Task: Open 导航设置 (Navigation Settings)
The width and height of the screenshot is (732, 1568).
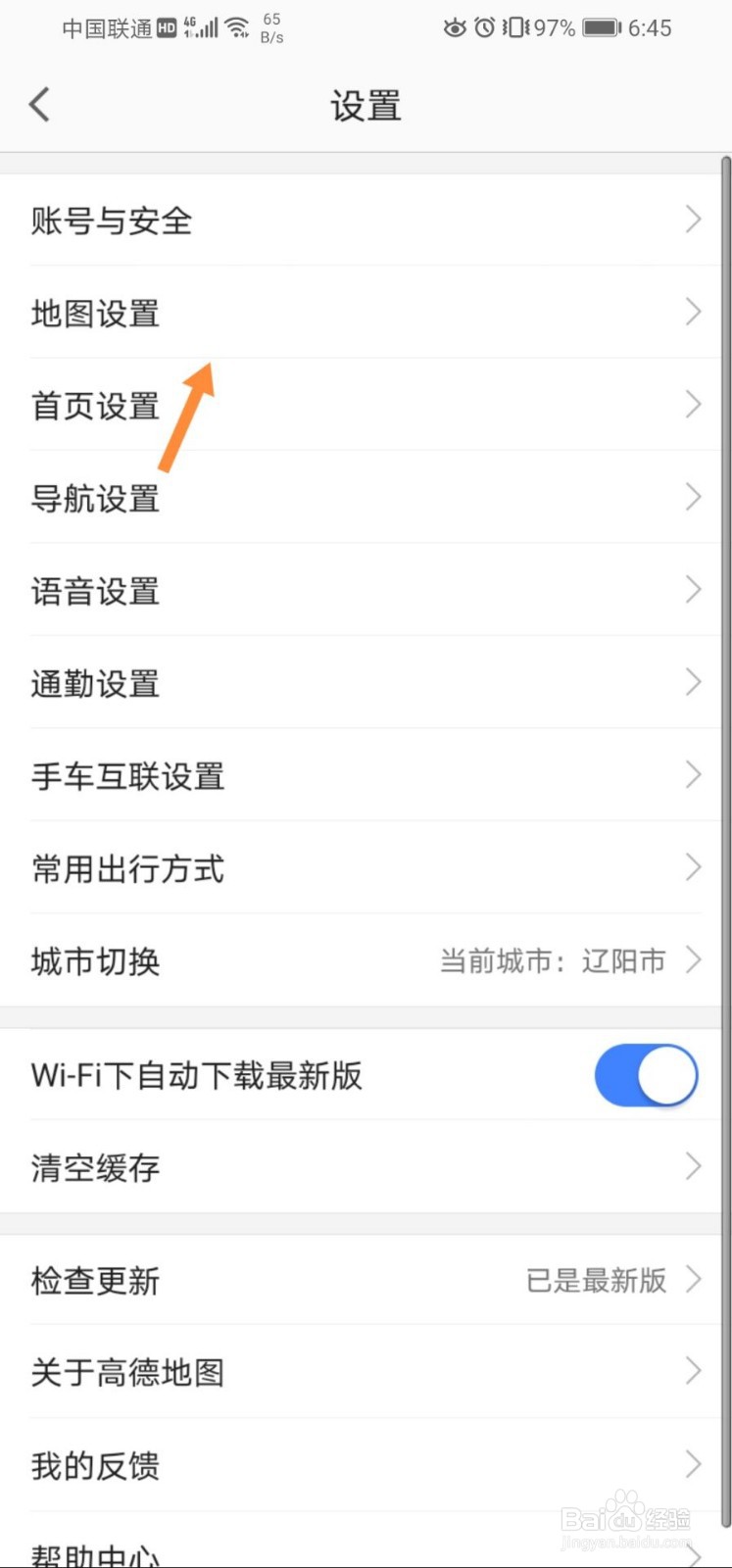Action: click(95, 498)
